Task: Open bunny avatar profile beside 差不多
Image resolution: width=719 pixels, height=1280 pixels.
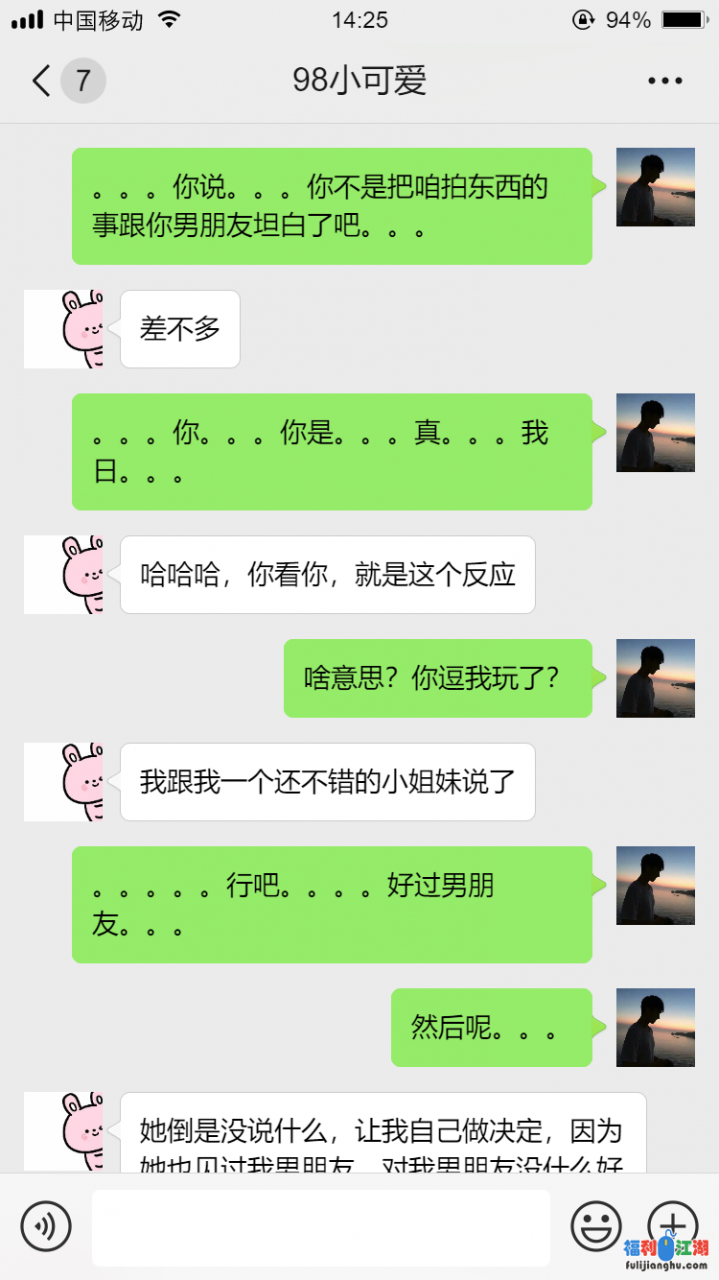Action: click(x=64, y=329)
